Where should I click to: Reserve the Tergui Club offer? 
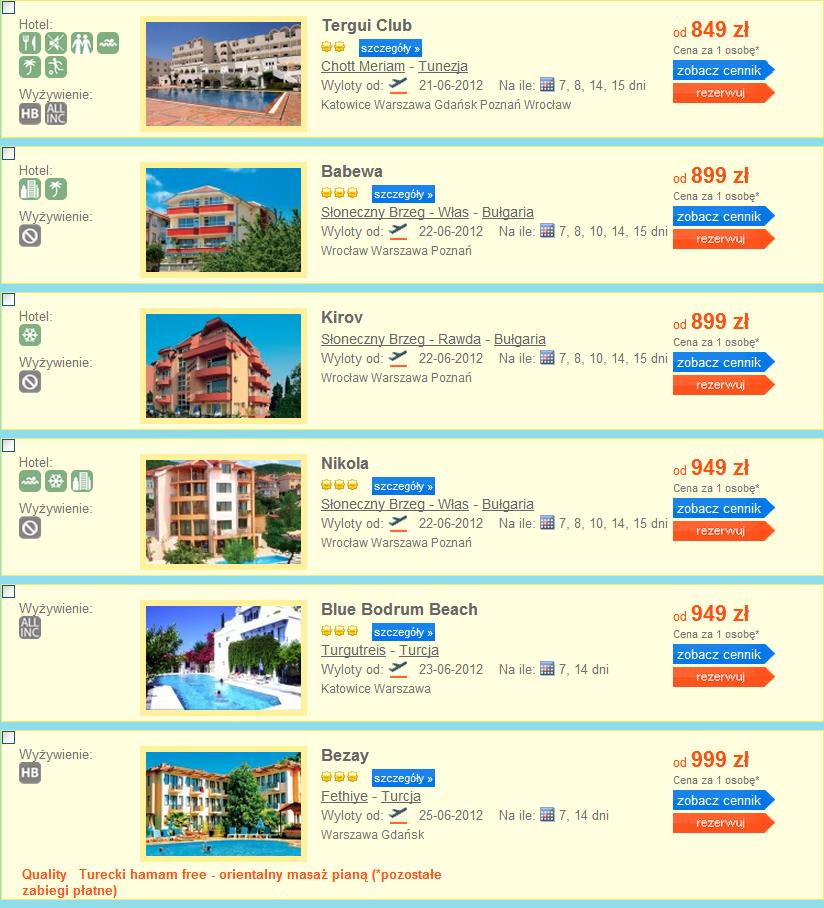click(720, 93)
